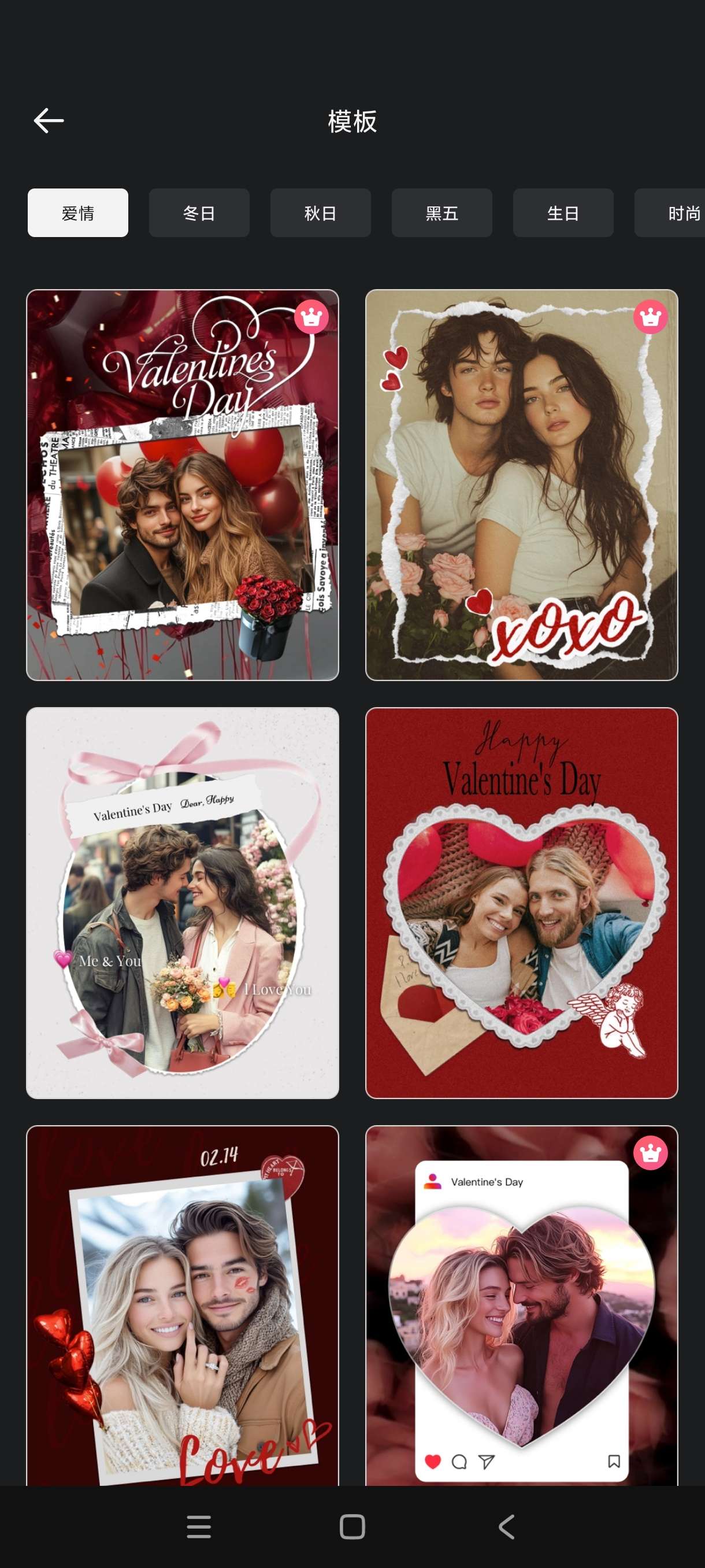This screenshot has height=1568, width=705.
Task: Open the 02.14 Love polaroid template
Action: click(x=183, y=1306)
